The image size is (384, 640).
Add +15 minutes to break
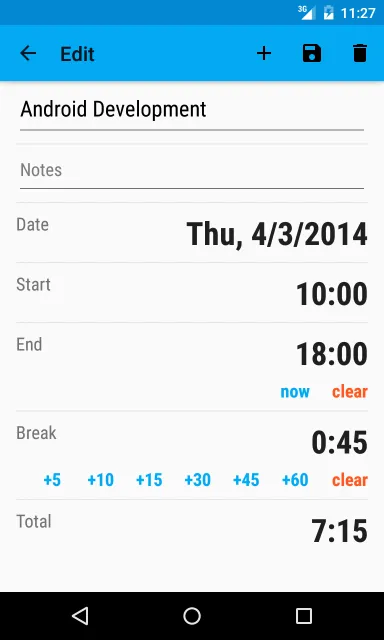pos(149,480)
